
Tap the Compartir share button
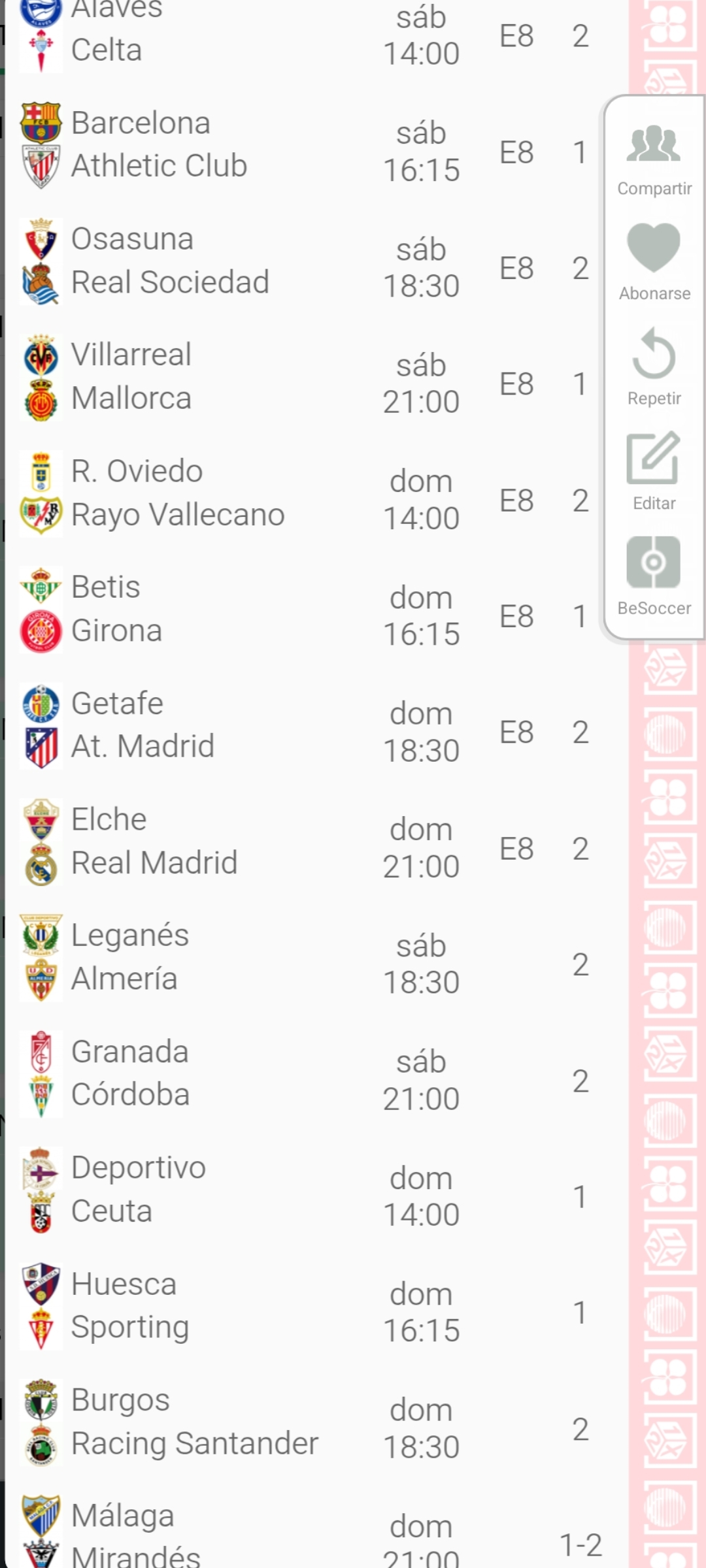(654, 157)
